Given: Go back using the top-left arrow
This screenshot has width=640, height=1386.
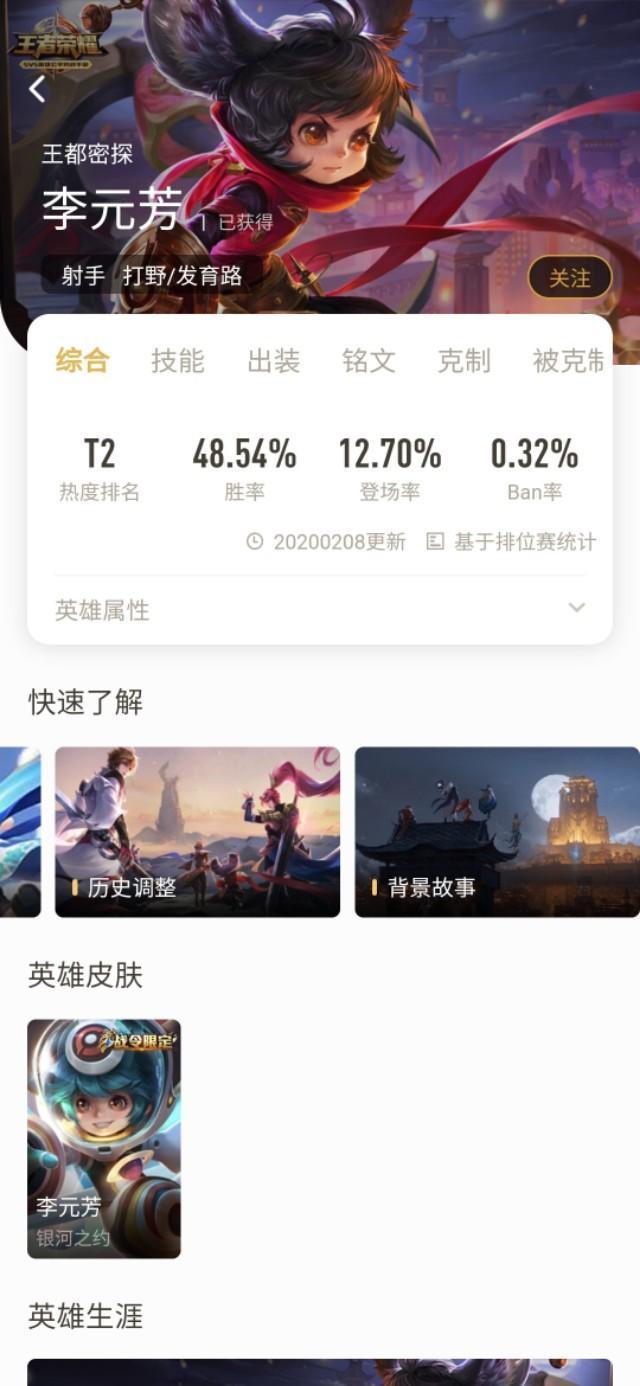Looking at the screenshot, I should [37, 90].
